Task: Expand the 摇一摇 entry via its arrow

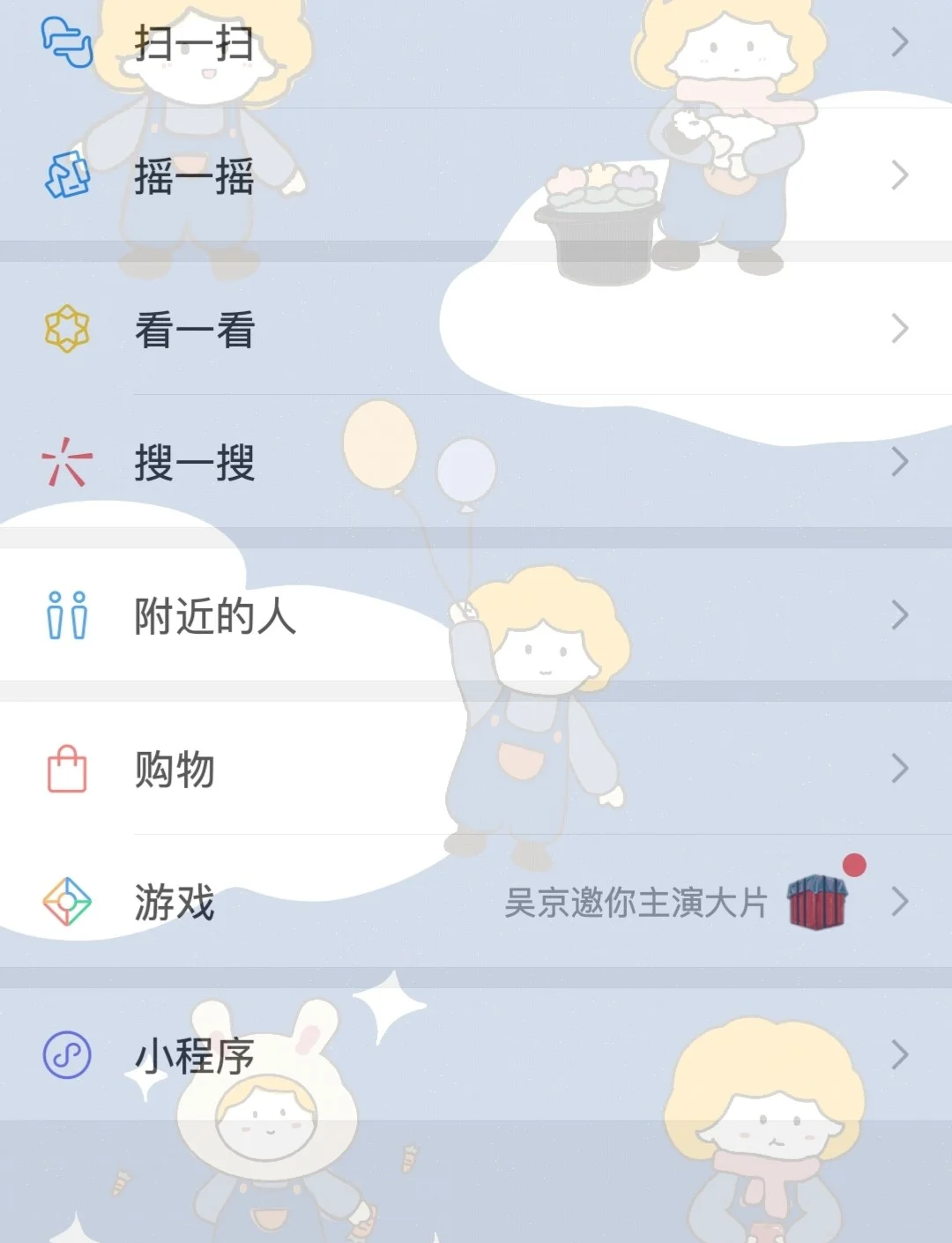Action: 898,176
